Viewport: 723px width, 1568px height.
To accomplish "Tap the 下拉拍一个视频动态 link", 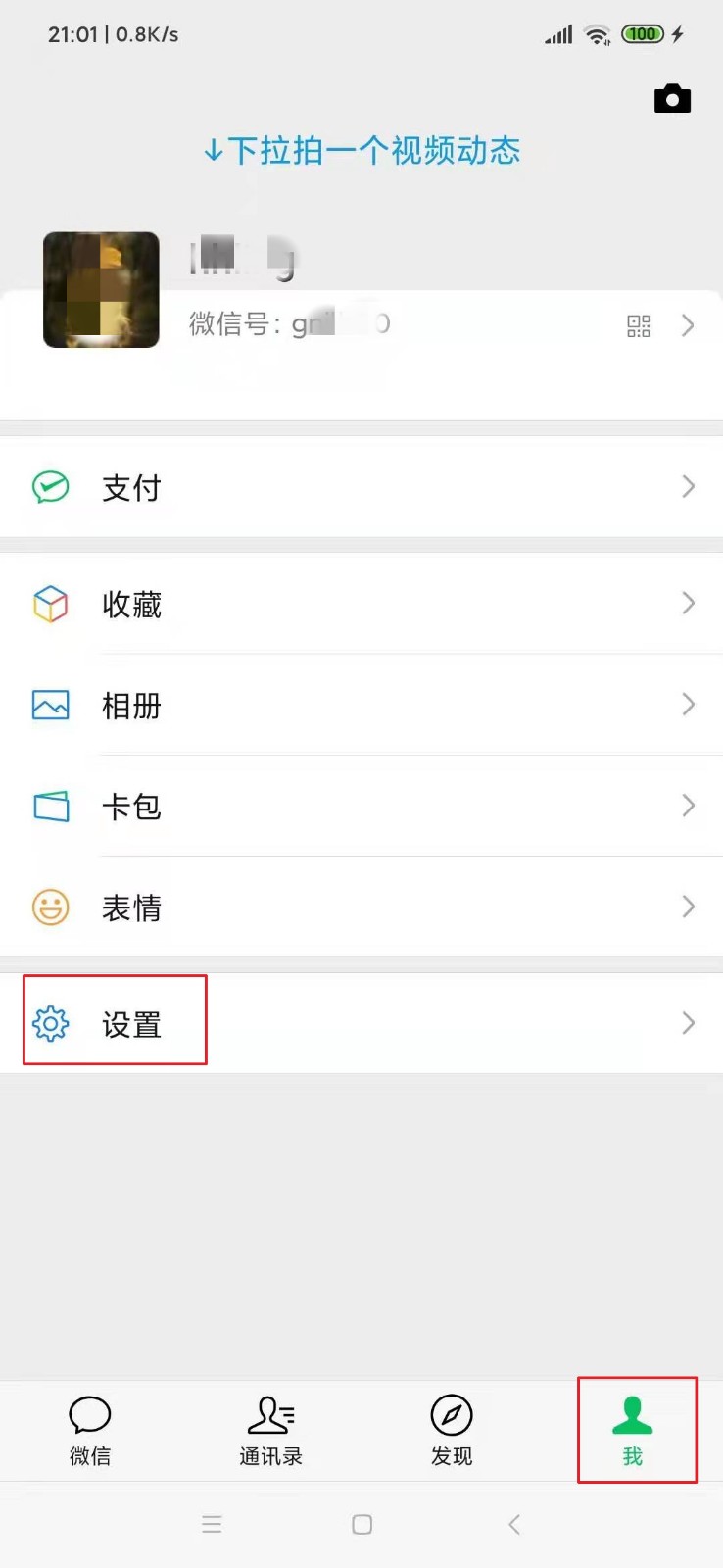I will click(361, 151).
